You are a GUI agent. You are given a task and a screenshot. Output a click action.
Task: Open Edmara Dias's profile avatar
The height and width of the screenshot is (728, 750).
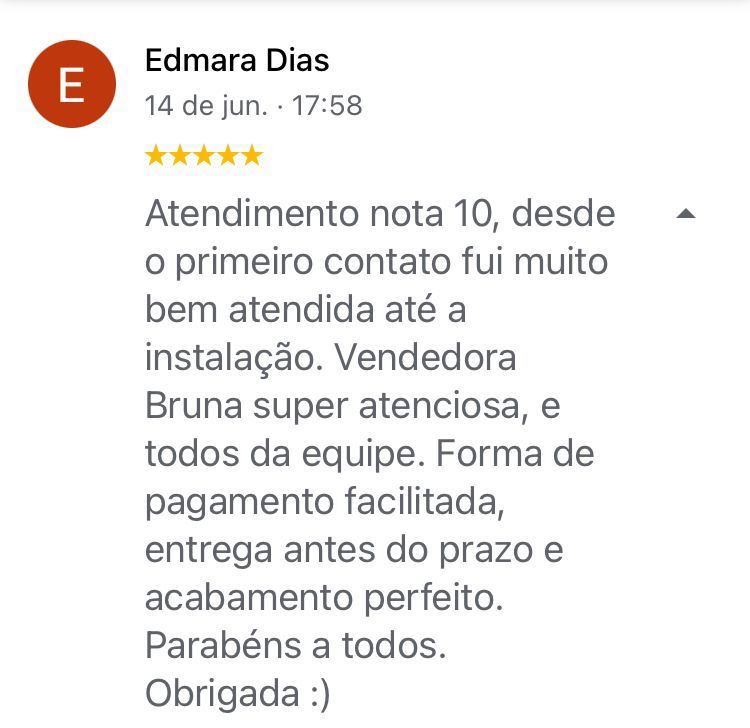tap(72, 85)
